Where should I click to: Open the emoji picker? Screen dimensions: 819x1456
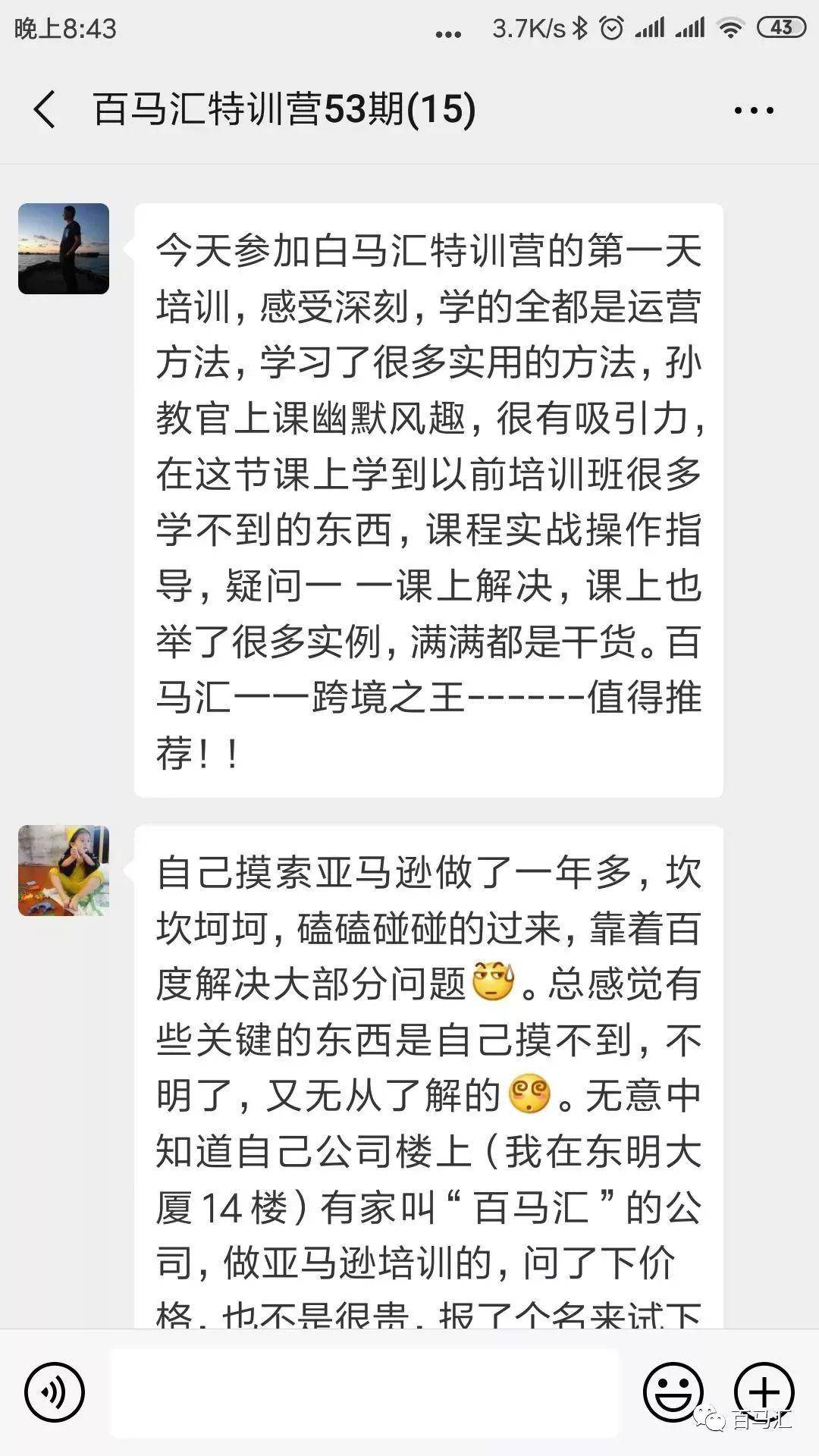673,1392
